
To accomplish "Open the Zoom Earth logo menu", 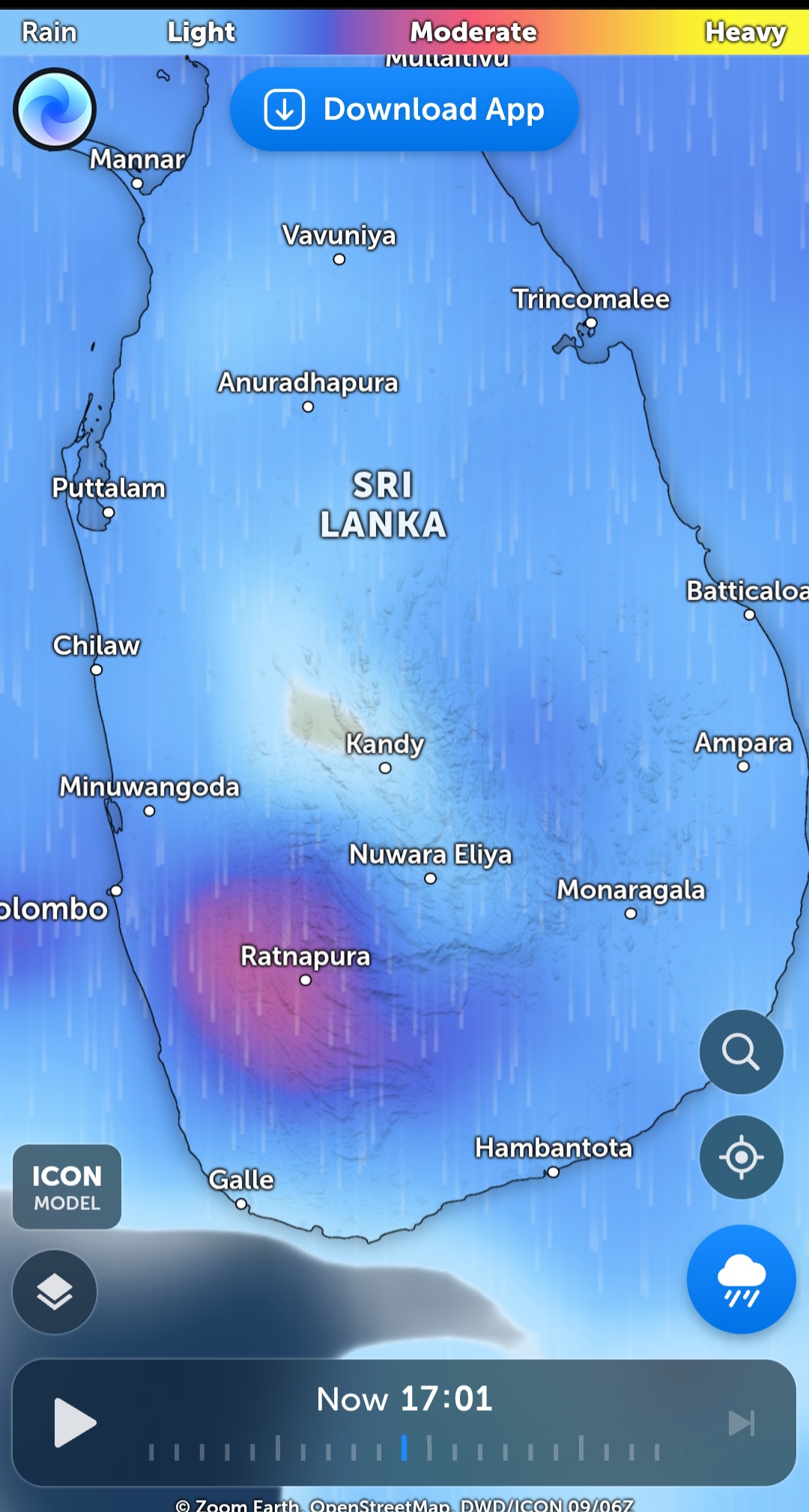I will click(x=55, y=109).
